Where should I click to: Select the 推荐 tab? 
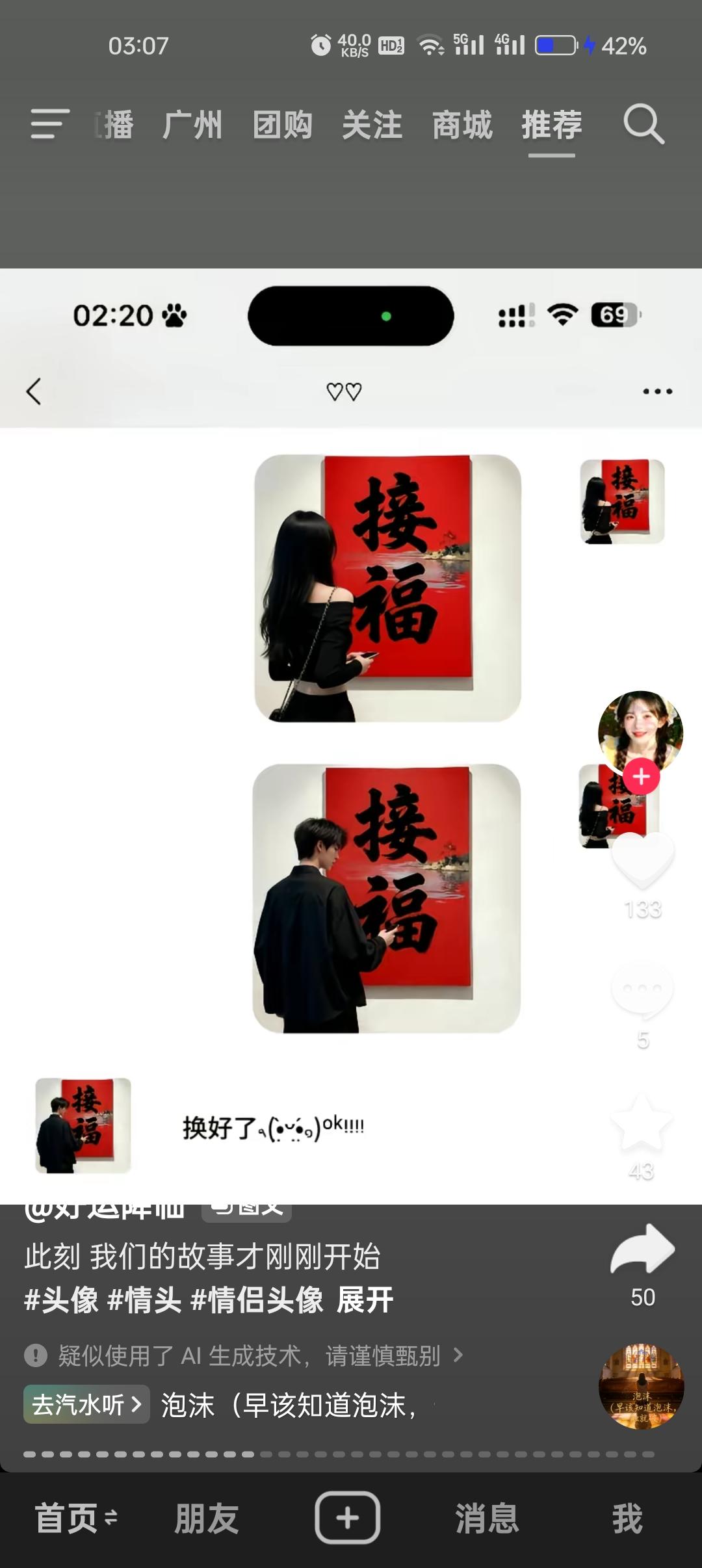(x=551, y=125)
